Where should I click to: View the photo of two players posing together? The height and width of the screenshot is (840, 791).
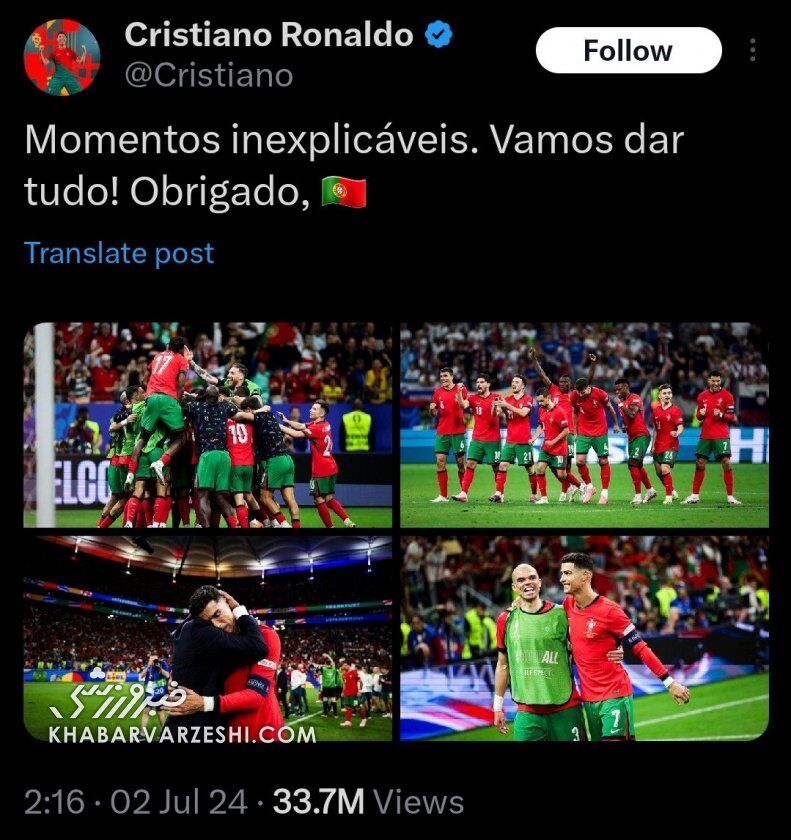584,639
